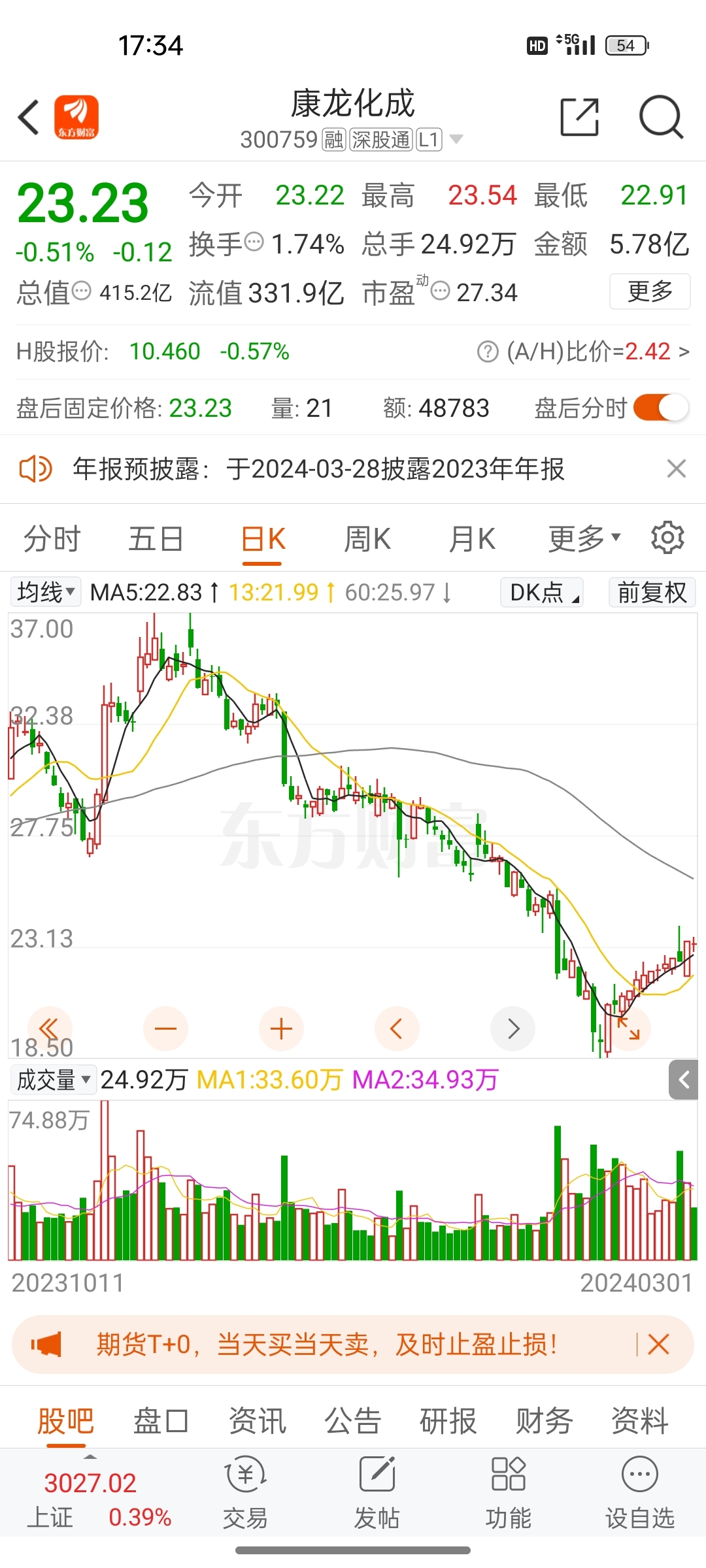This screenshot has height=1568, width=706.
Task: Expand the stock info dropdown beside L1
Action: (x=458, y=139)
